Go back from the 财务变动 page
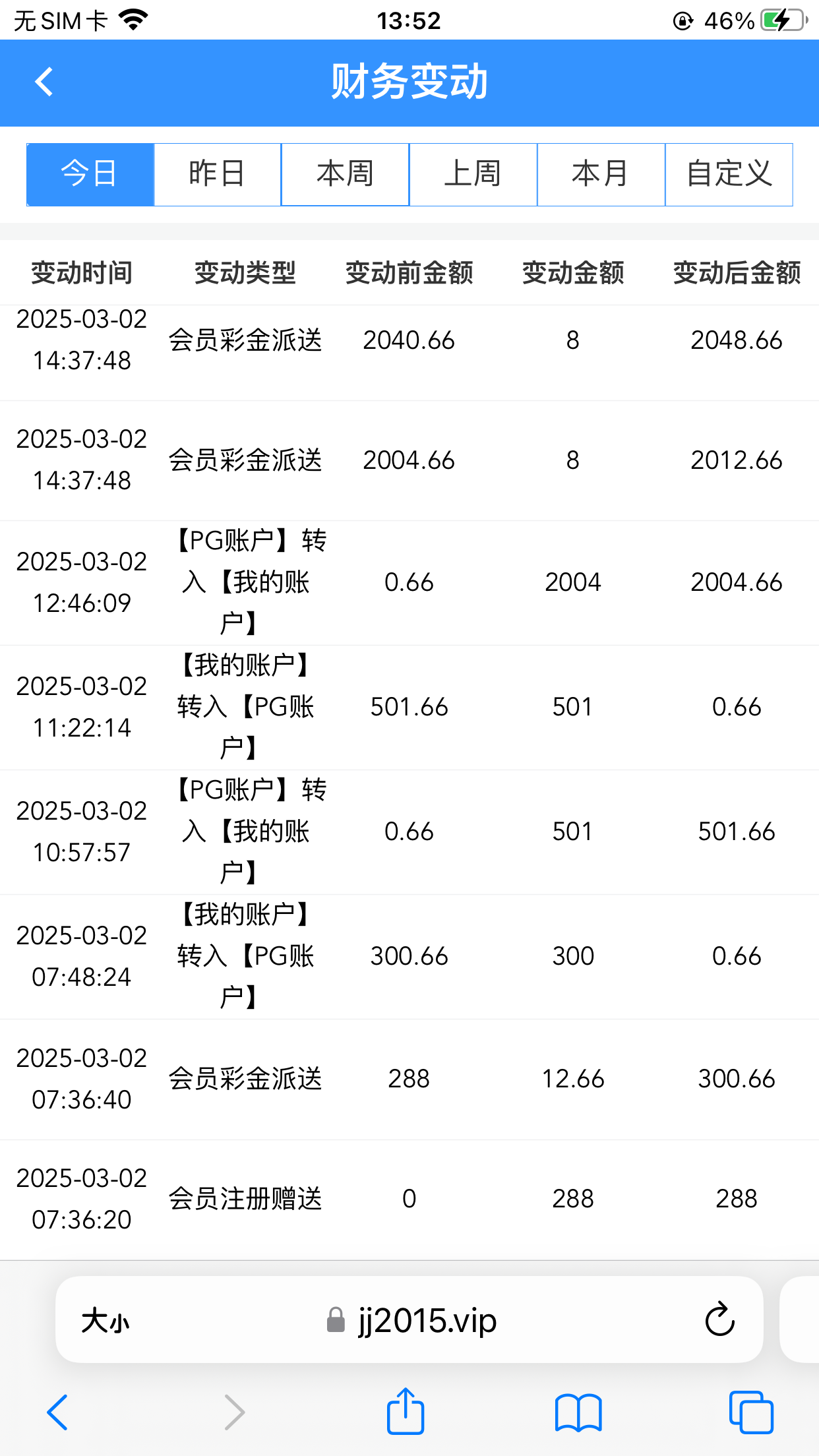The image size is (819, 1456). [x=44, y=82]
